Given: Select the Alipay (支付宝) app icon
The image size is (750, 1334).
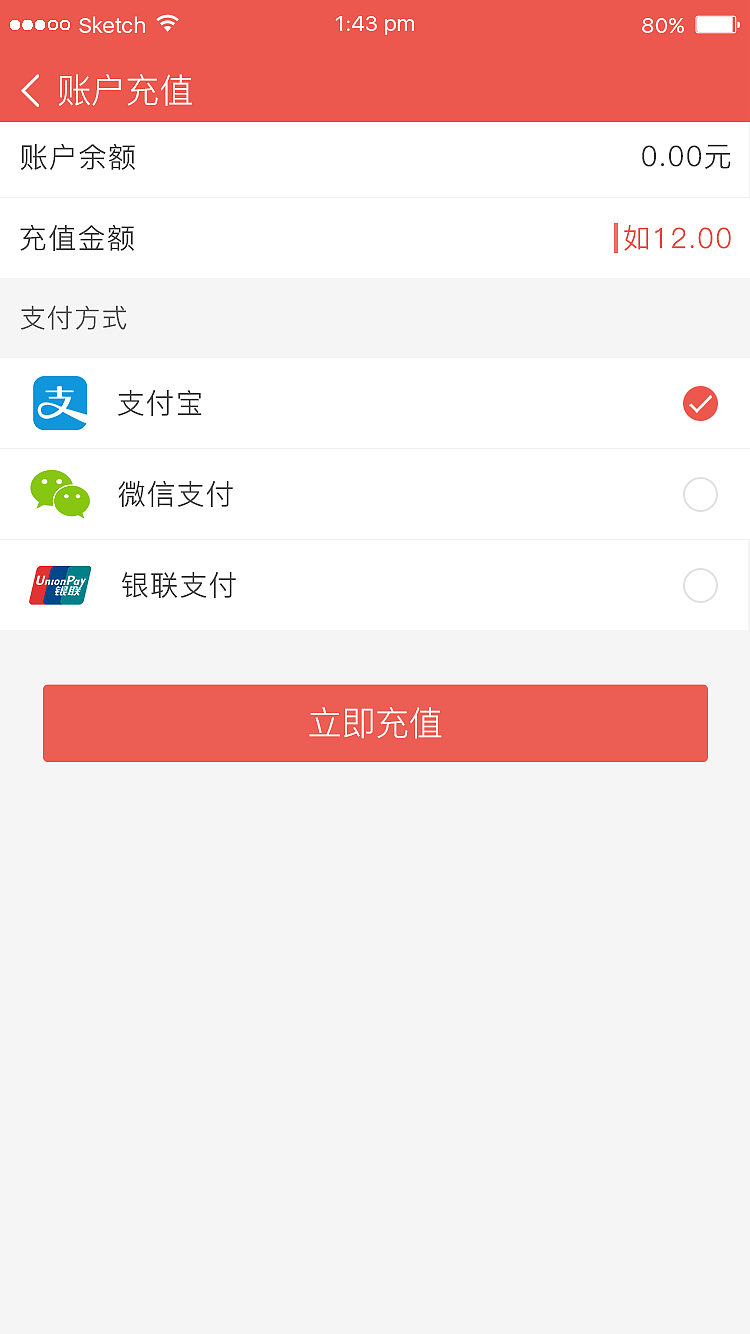Looking at the screenshot, I should (x=59, y=403).
